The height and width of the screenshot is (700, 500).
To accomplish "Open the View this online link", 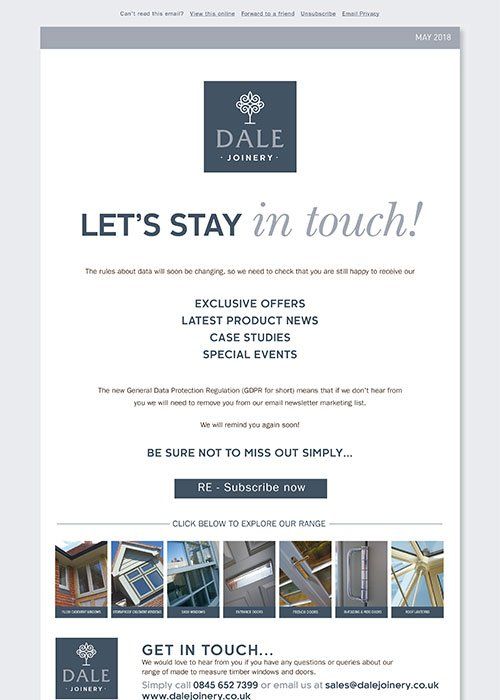I will tap(212, 13).
